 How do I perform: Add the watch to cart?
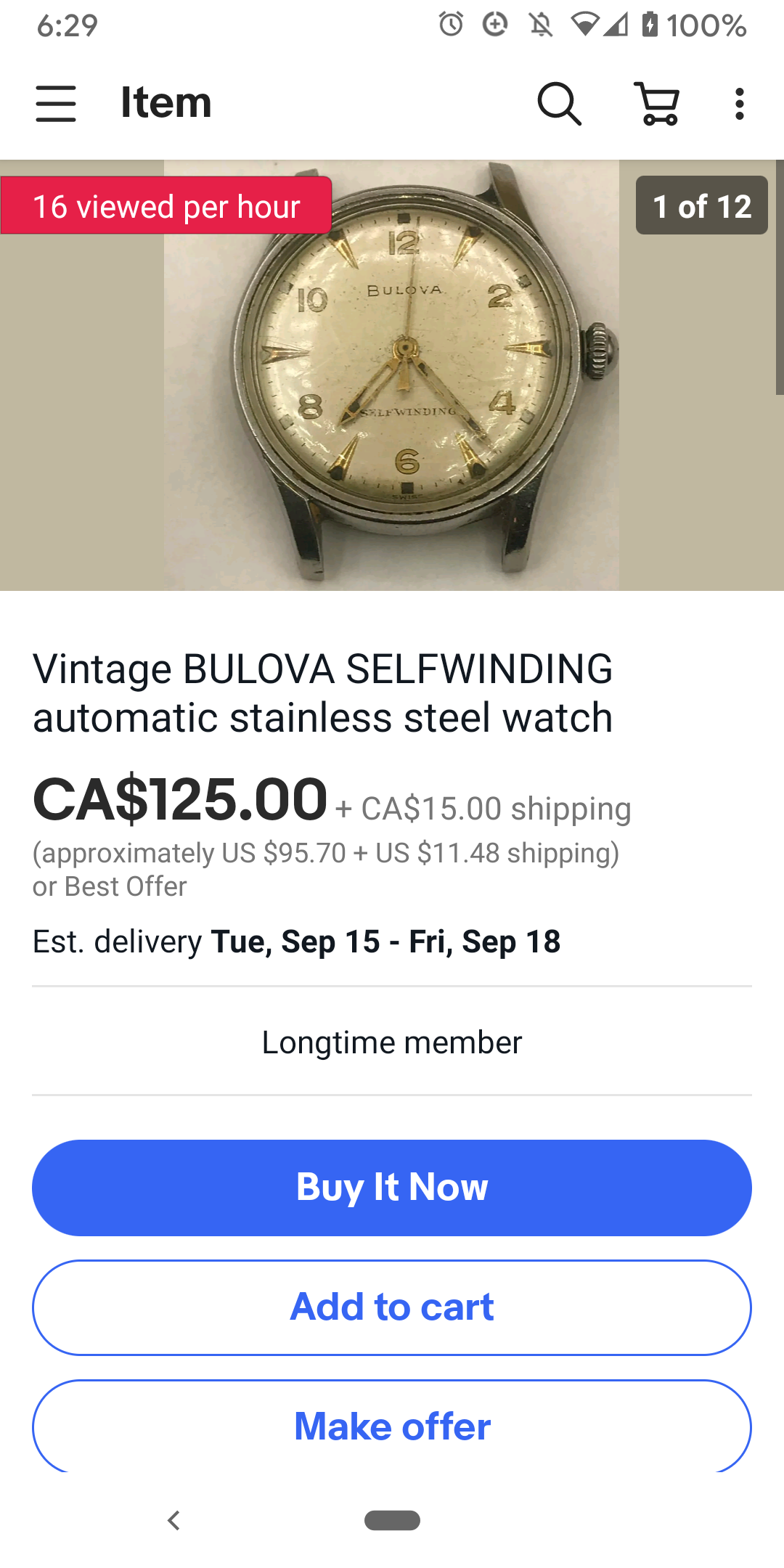[392, 1307]
